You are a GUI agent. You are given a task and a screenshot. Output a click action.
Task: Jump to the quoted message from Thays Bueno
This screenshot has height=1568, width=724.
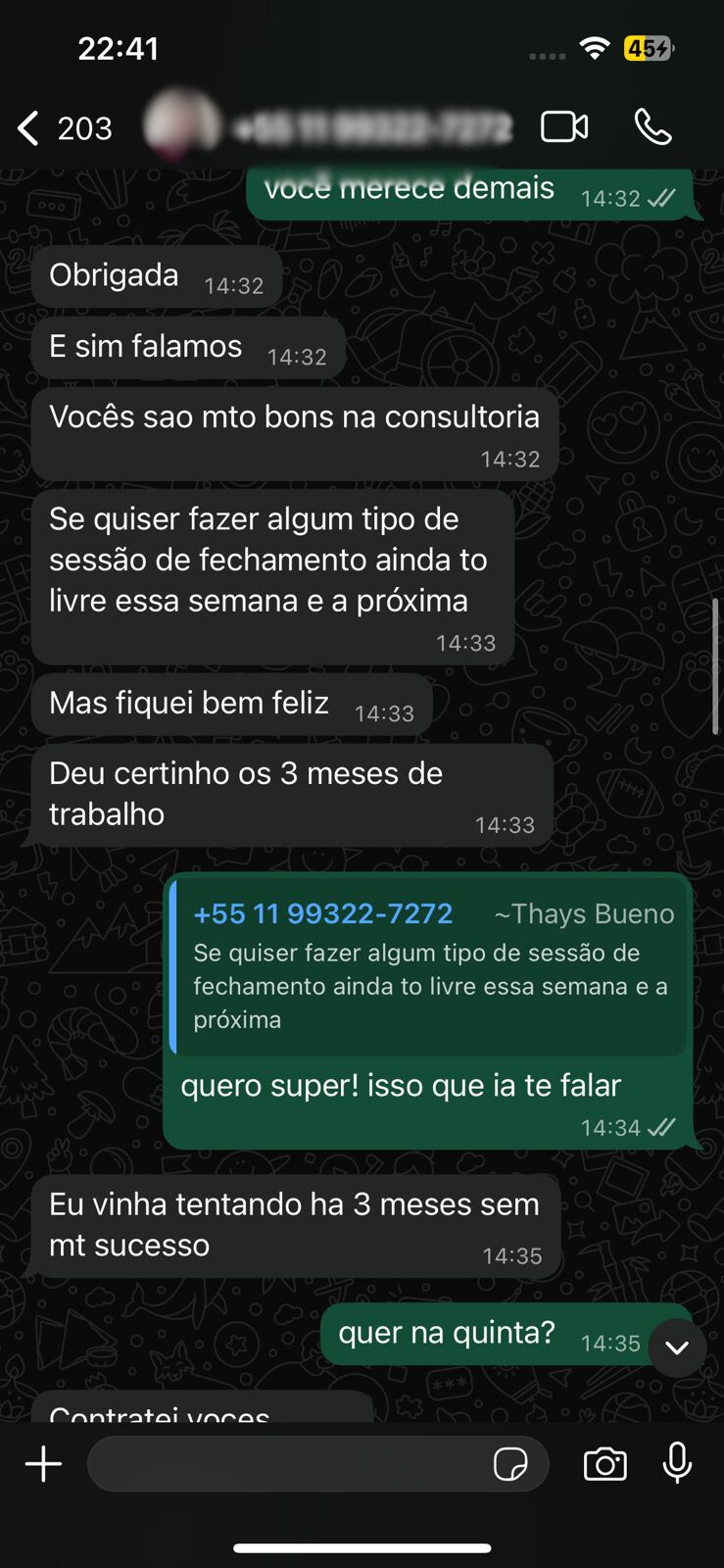click(429, 967)
